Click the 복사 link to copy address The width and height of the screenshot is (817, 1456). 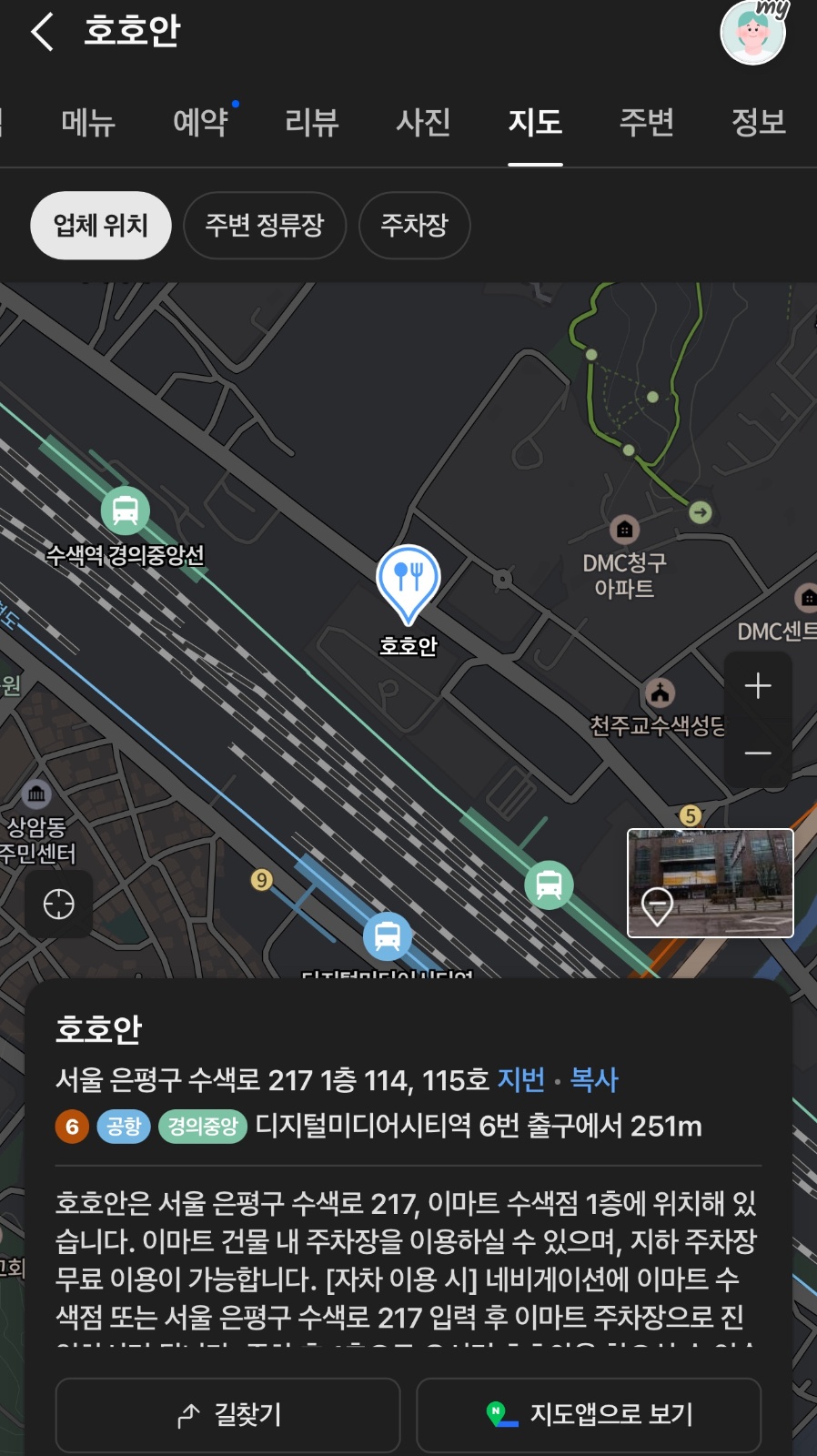[x=590, y=1081]
